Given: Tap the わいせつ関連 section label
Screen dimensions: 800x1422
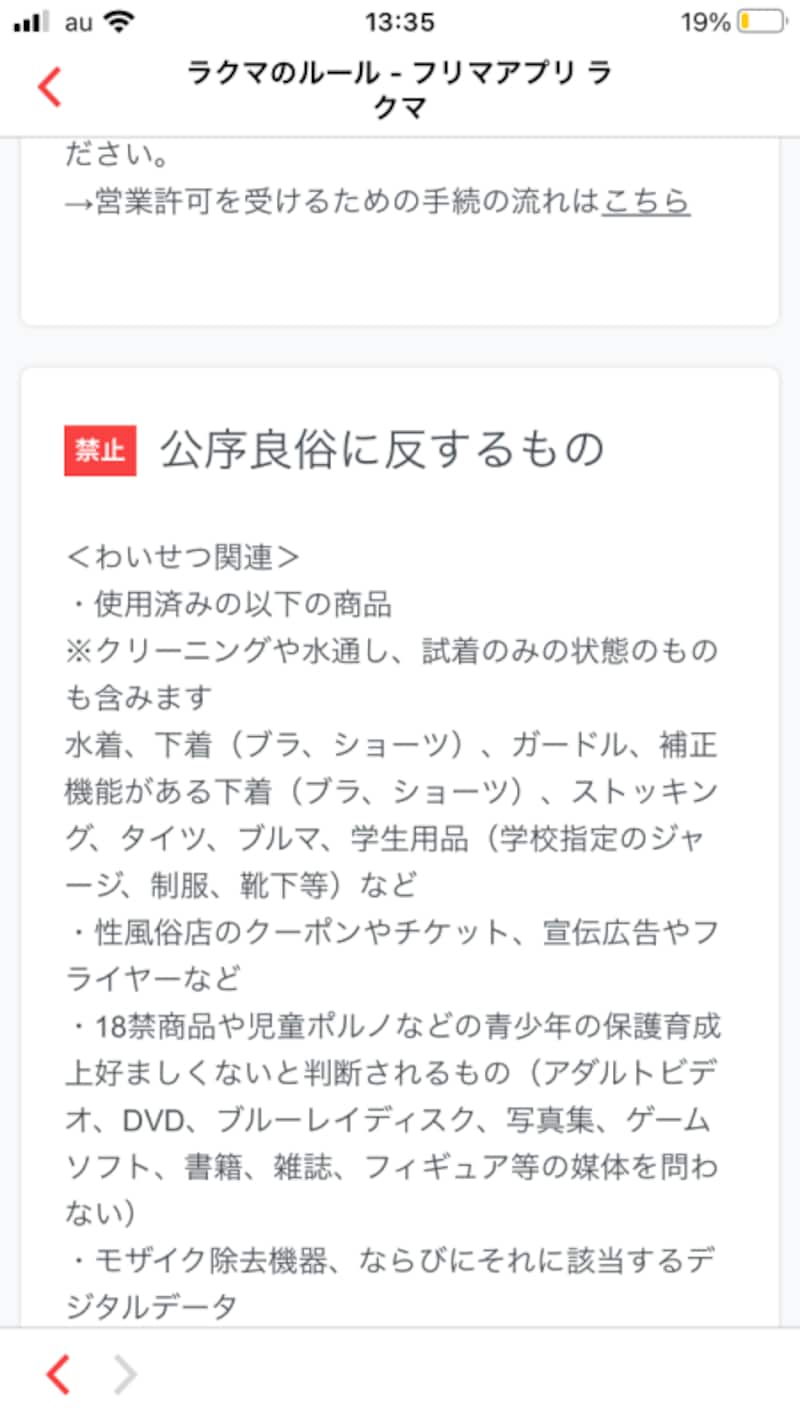Looking at the screenshot, I should coord(178,556).
